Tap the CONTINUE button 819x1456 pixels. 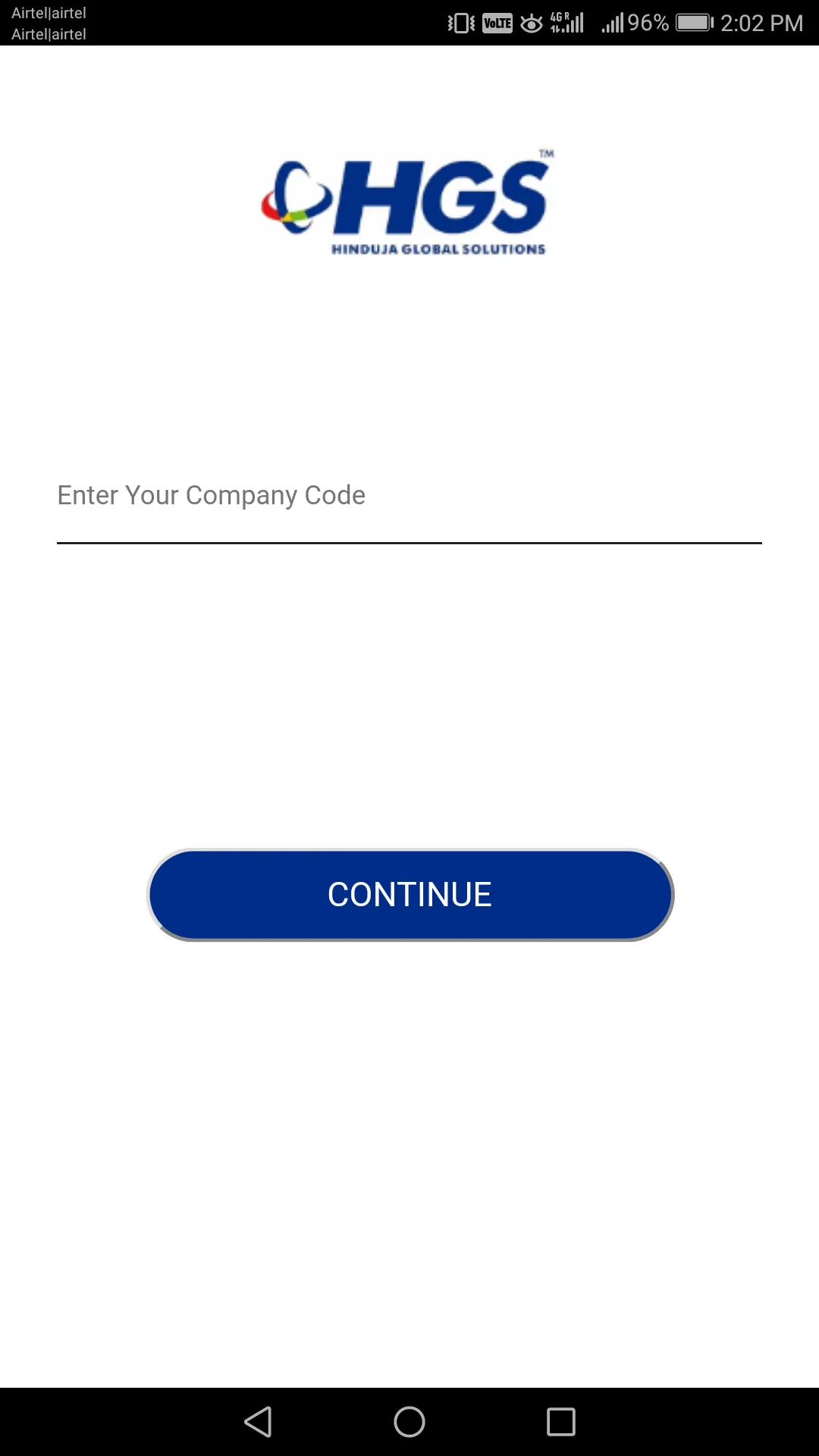(409, 895)
